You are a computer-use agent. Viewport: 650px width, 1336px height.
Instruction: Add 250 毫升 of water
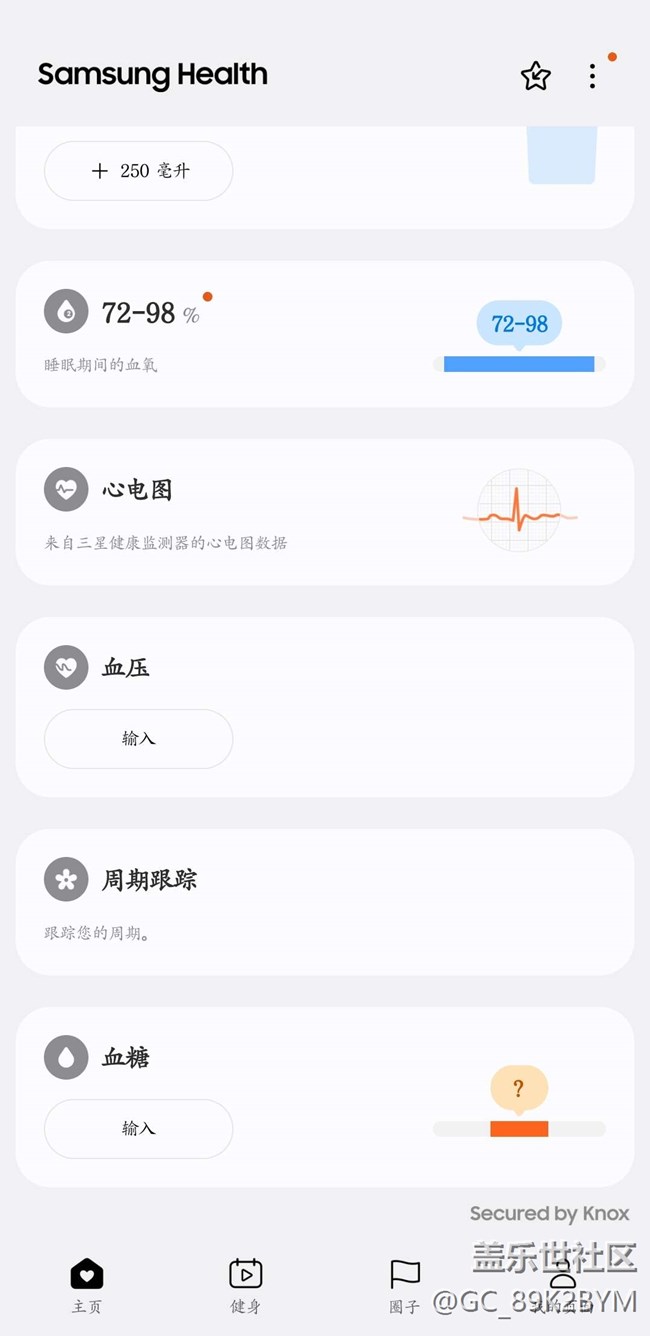click(138, 171)
